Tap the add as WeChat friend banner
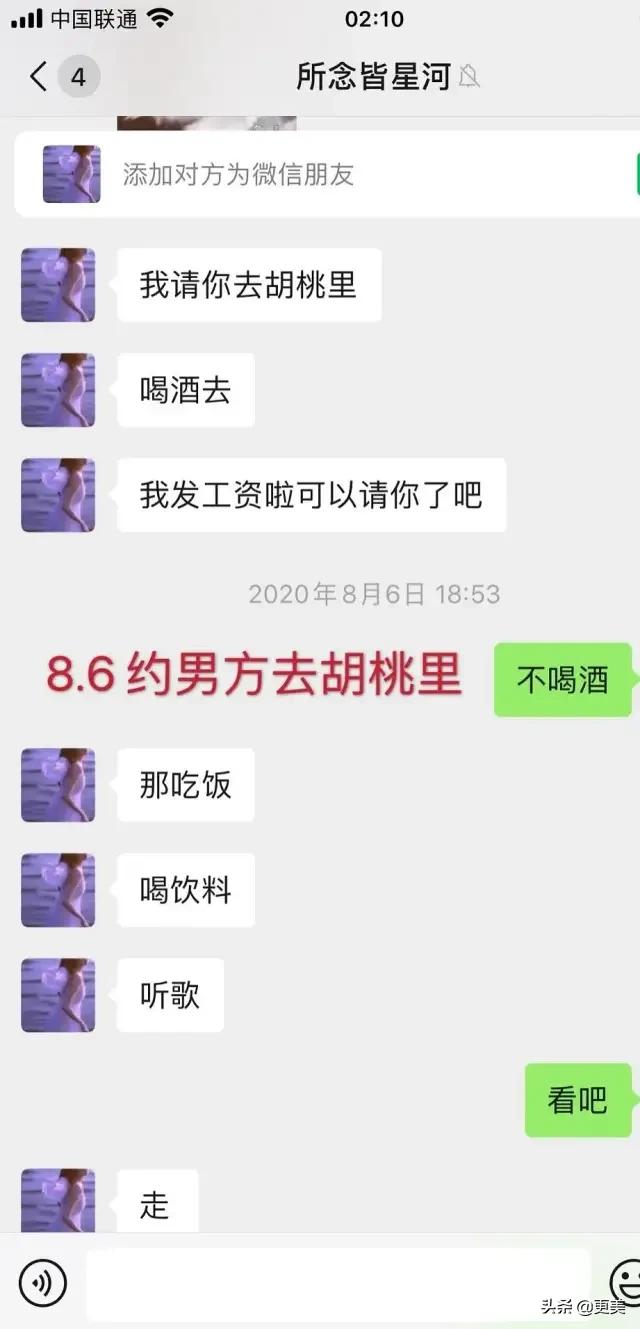 [x=330, y=175]
